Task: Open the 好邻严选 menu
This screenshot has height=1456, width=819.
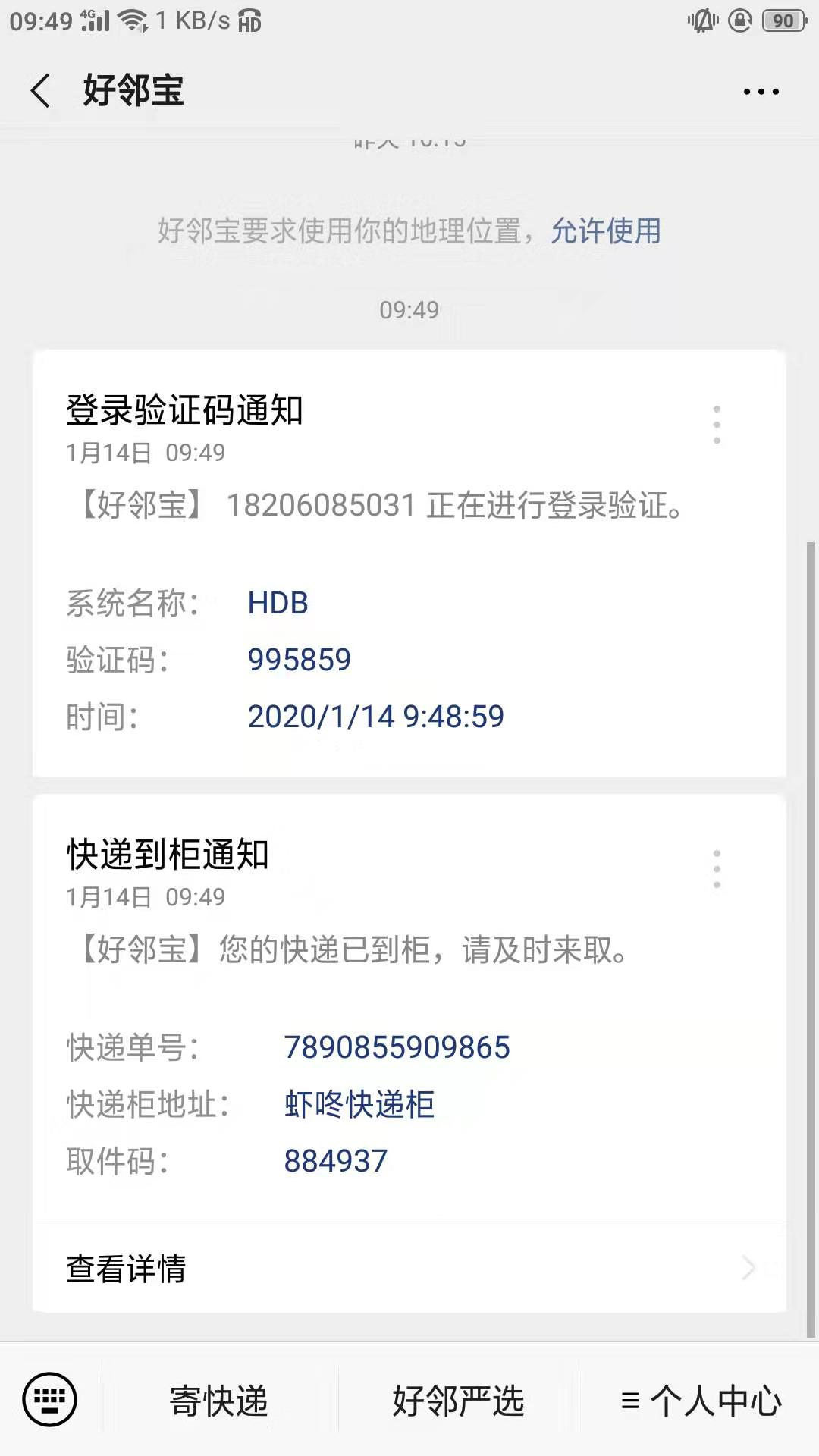Action: click(458, 1401)
